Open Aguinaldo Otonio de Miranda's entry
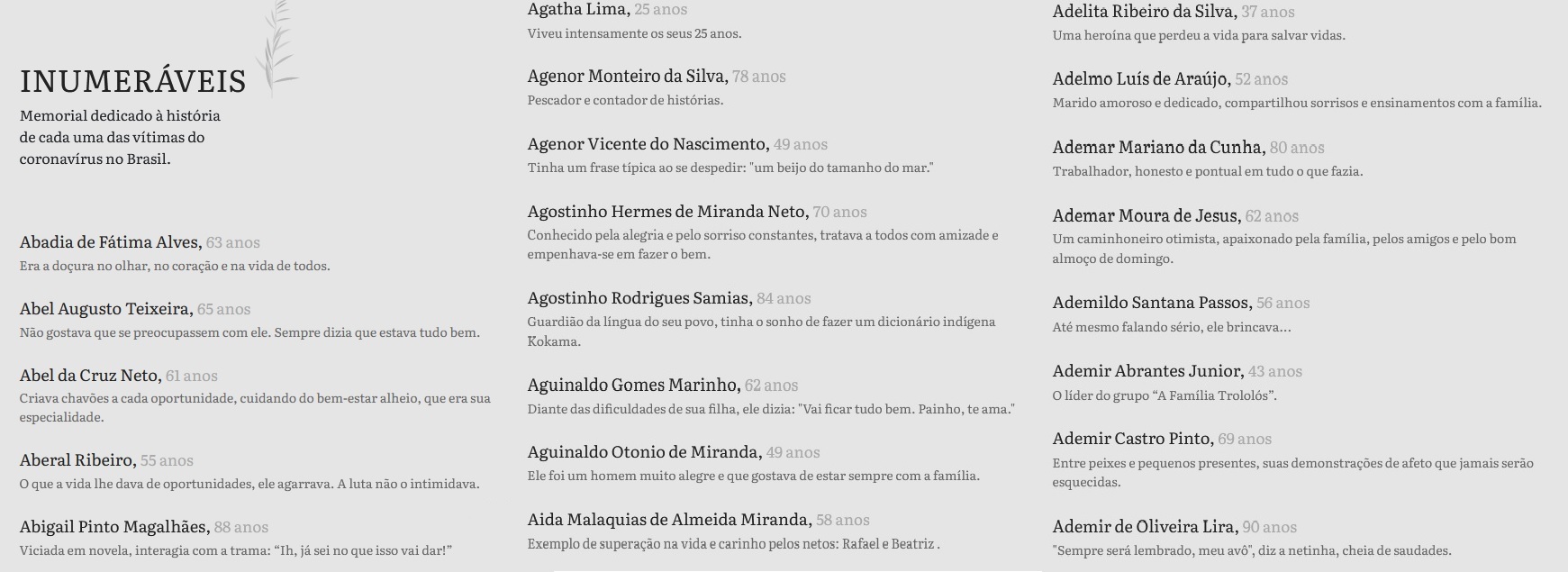The image size is (1568, 572). [x=644, y=452]
